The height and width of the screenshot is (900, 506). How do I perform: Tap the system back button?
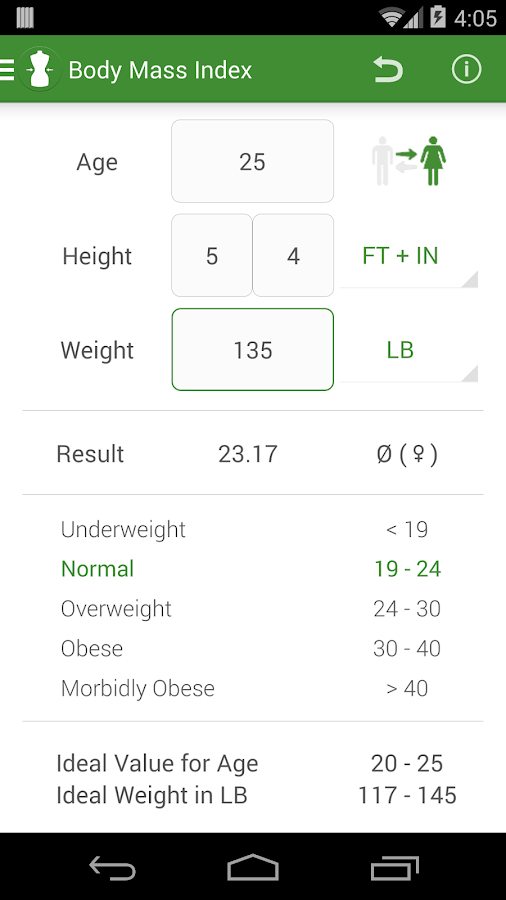(112, 867)
